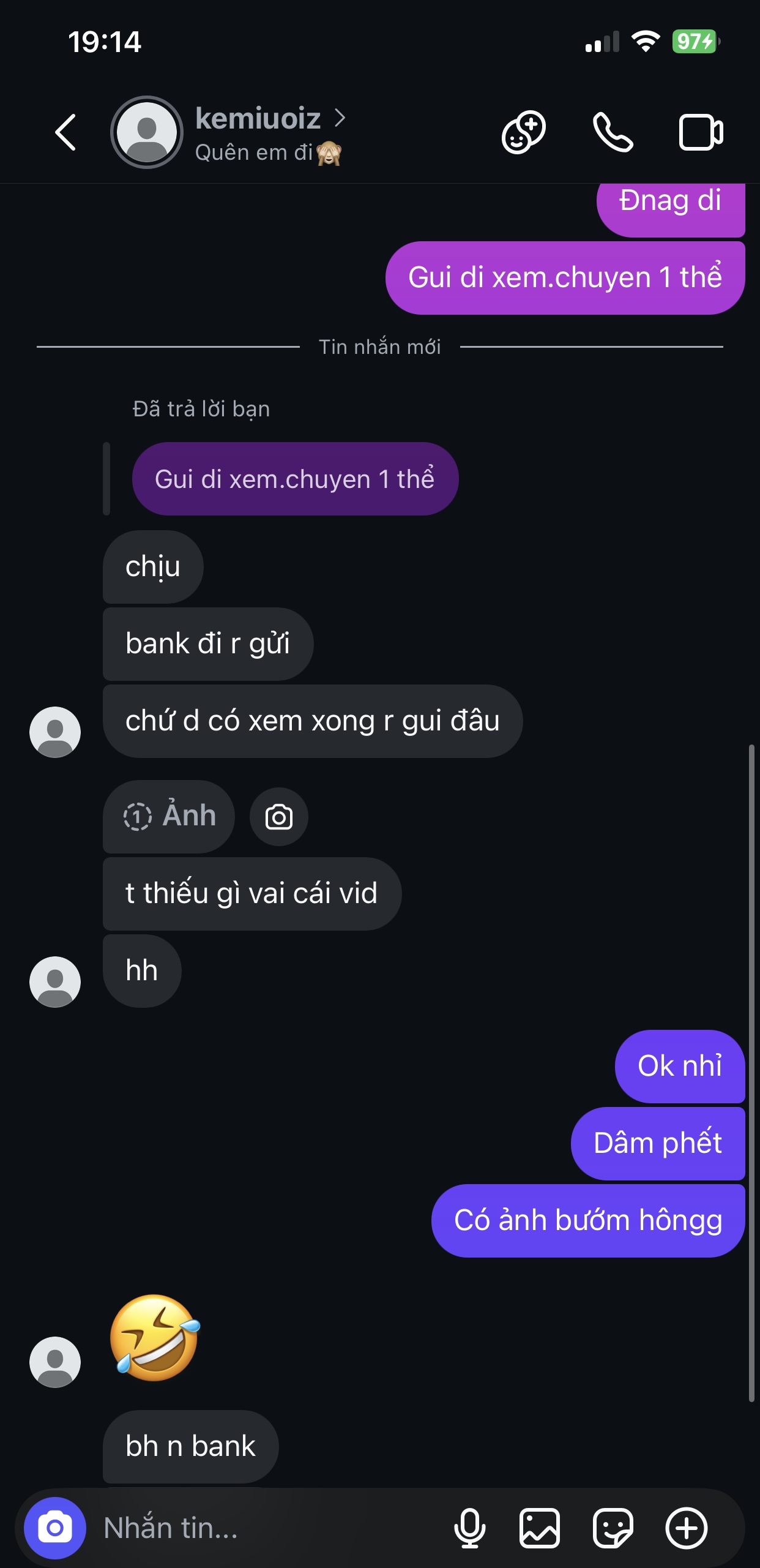The width and height of the screenshot is (760, 1568).
Task: Open the sticker picker
Action: click(613, 1528)
